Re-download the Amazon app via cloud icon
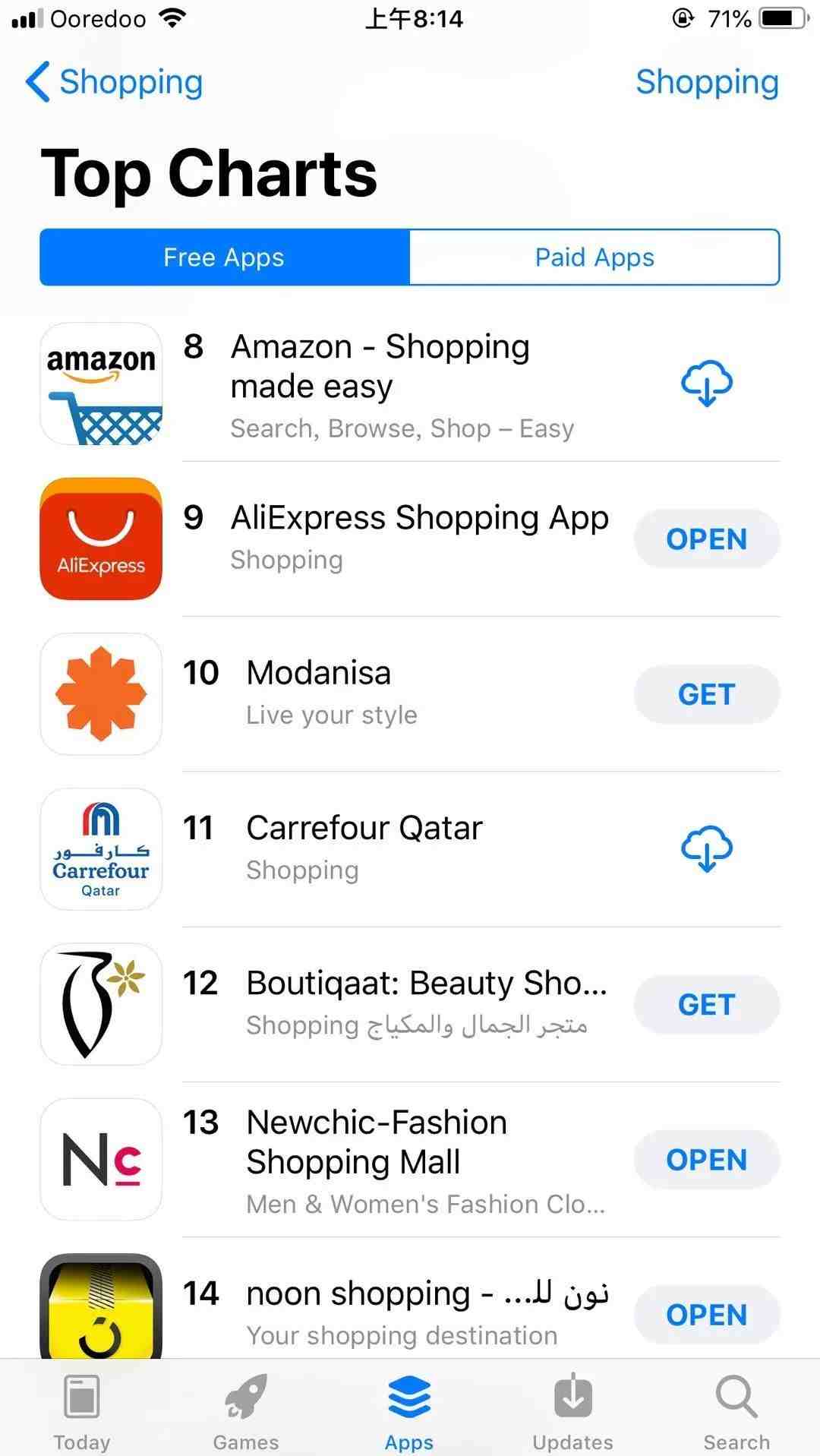820x1456 pixels. (707, 384)
